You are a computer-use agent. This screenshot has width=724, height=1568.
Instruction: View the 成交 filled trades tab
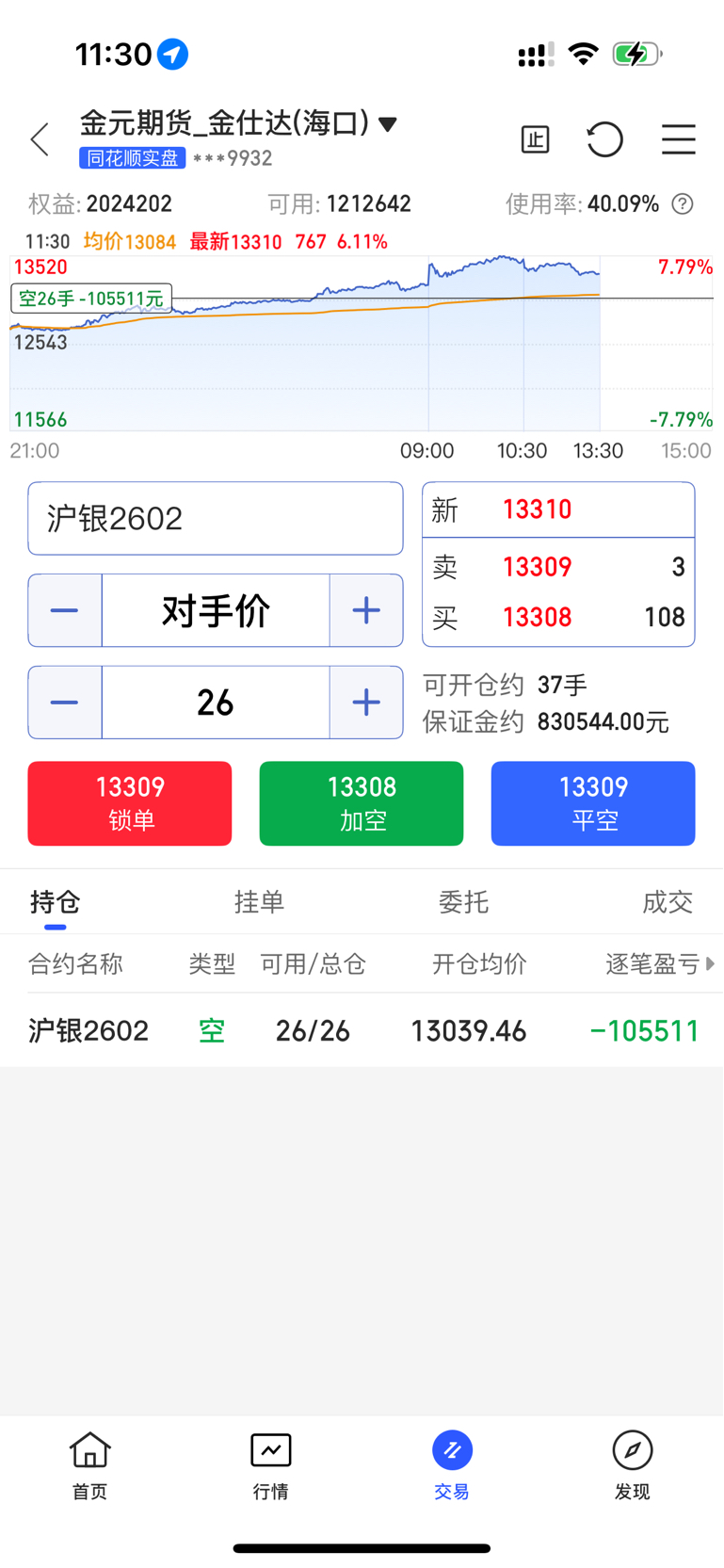click(x=668, y=901)
